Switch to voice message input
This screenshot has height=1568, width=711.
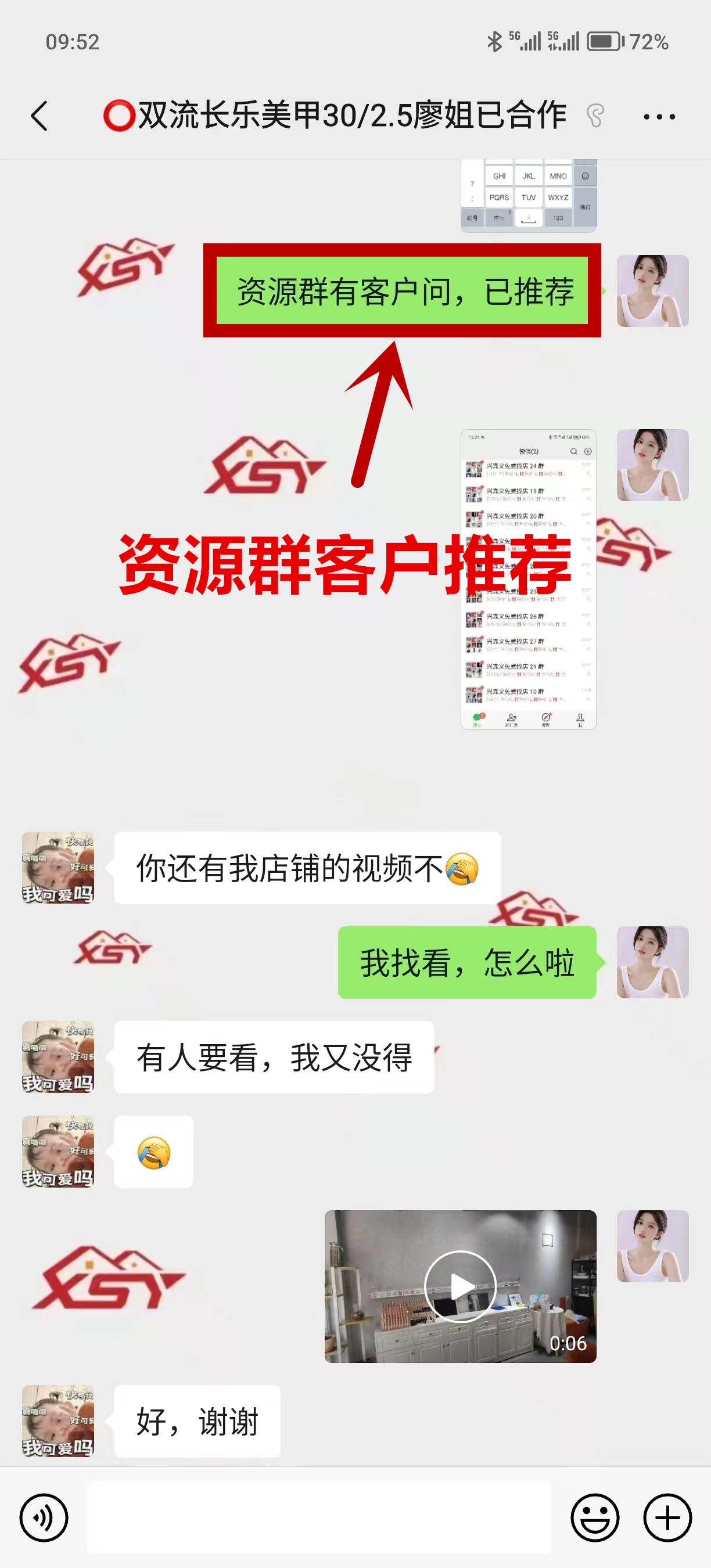coord(44,1517)
